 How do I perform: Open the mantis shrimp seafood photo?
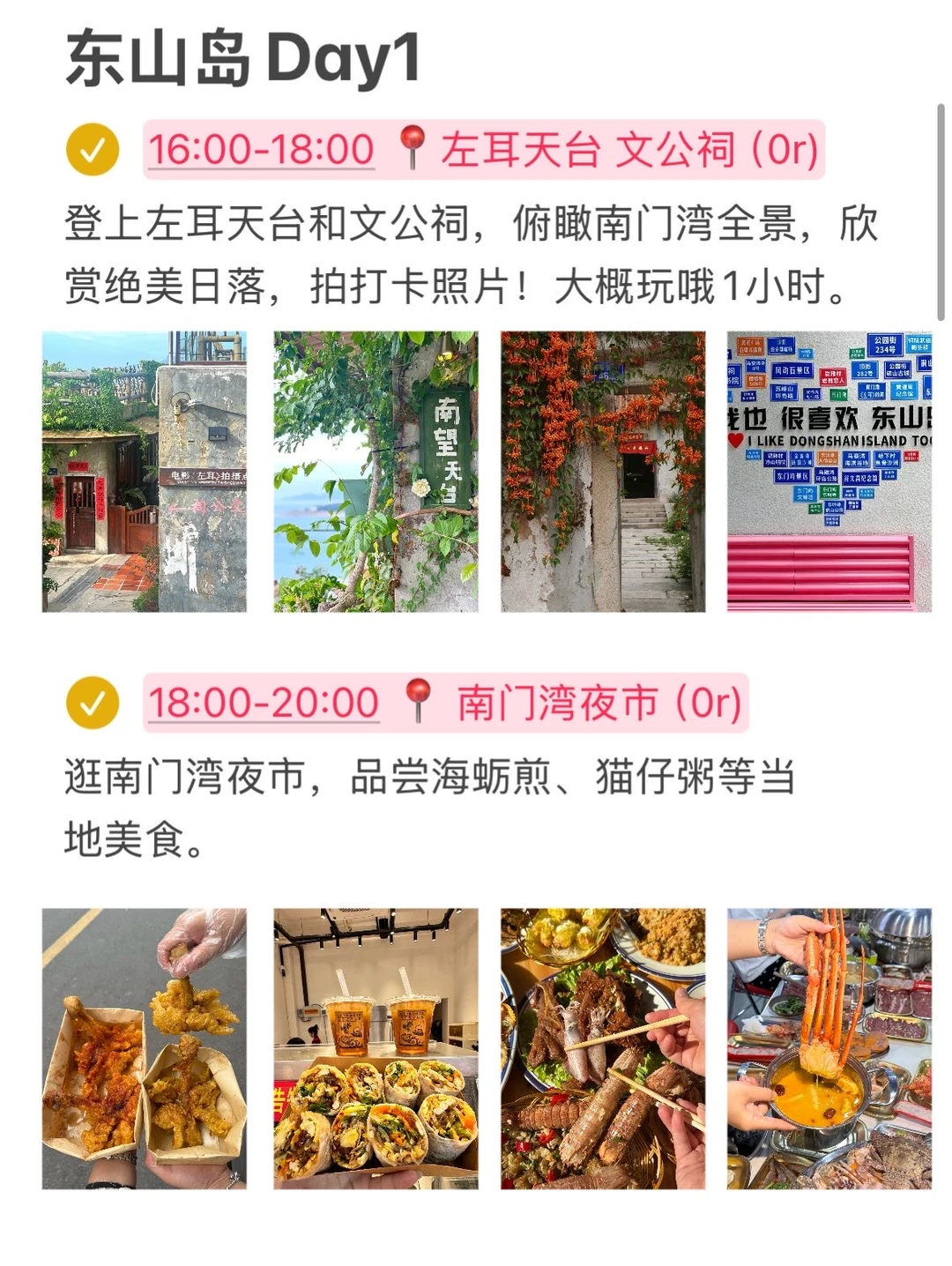tap(603, 1049)
